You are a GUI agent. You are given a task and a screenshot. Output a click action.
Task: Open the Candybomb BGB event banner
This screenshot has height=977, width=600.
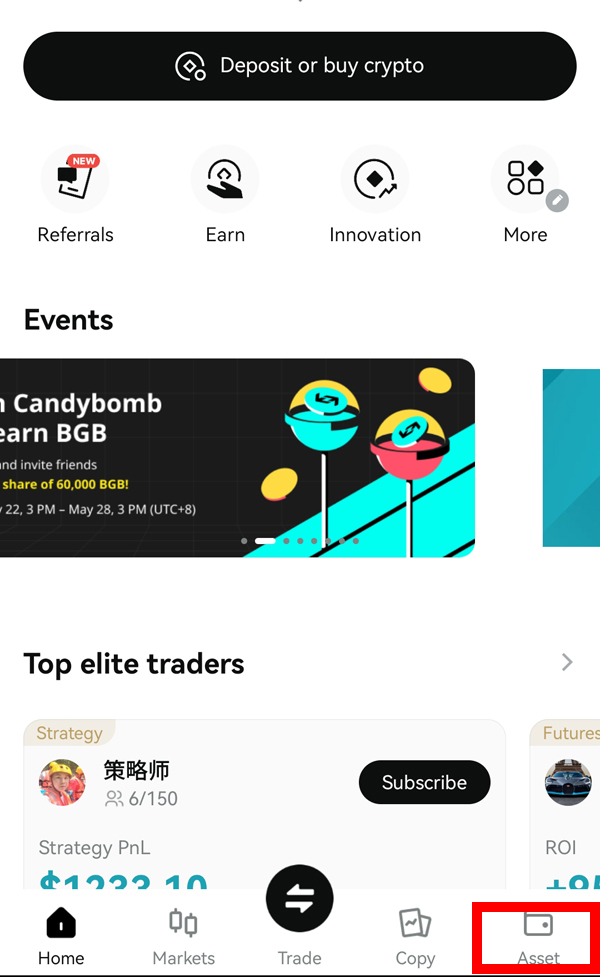click(x=237, y=457)
